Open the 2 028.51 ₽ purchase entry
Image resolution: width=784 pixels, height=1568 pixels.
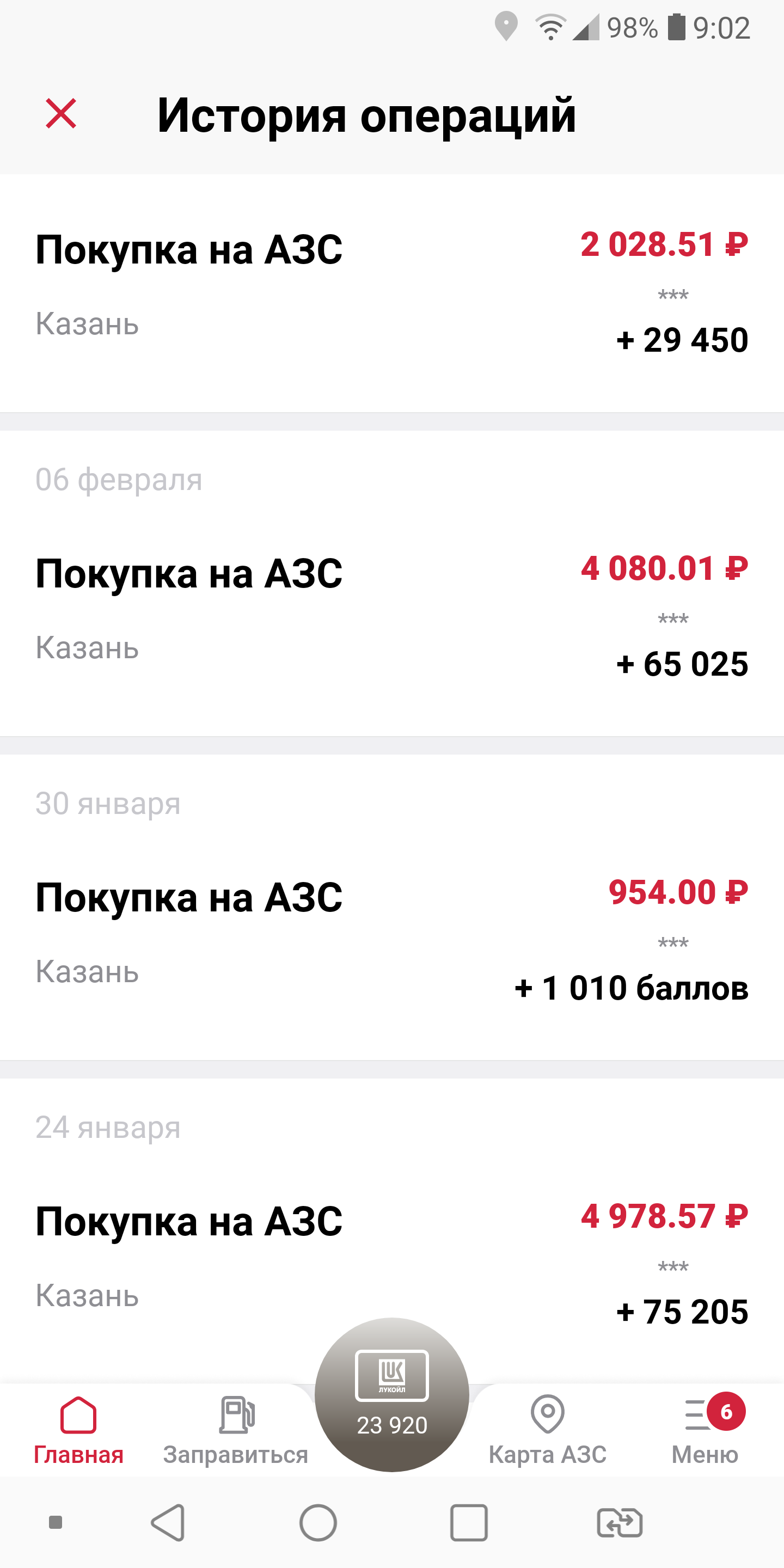click(392, 293)
